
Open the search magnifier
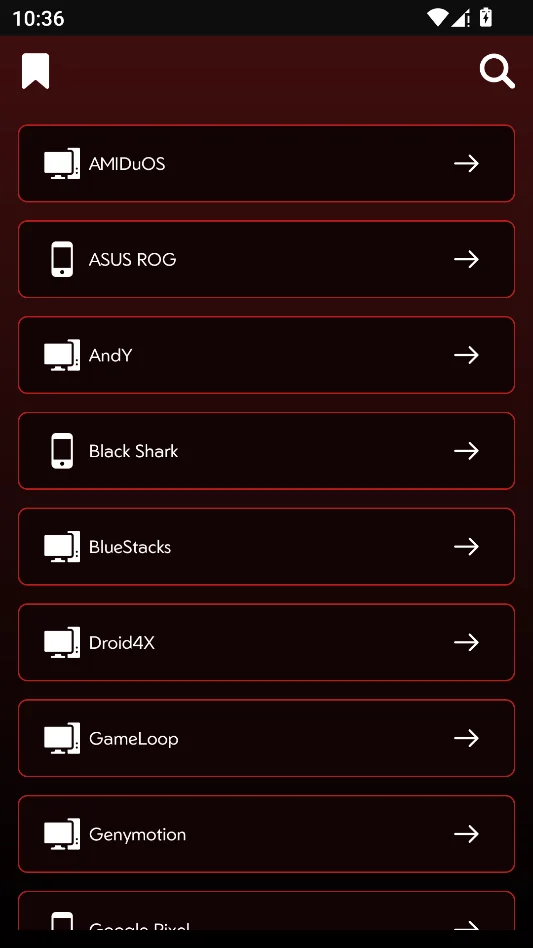497,72
